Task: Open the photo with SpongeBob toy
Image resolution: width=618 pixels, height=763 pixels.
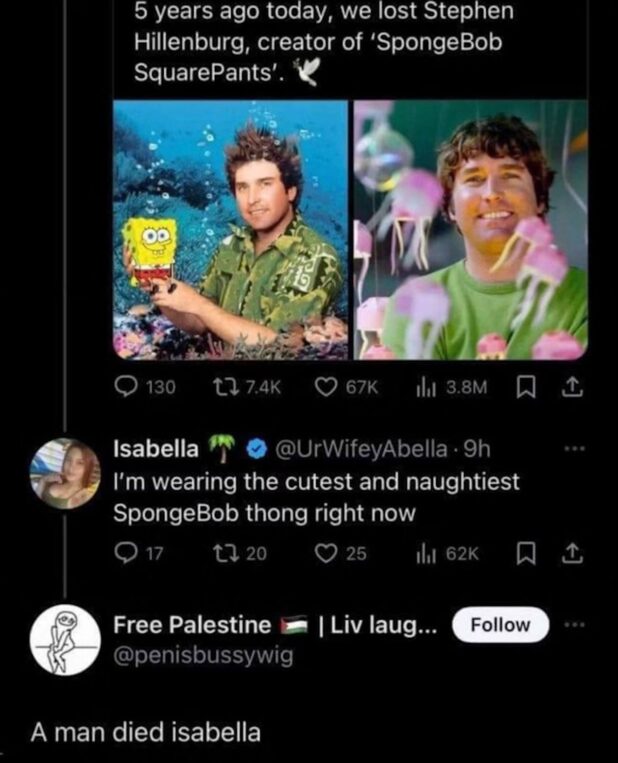Action: pos(229,230)
